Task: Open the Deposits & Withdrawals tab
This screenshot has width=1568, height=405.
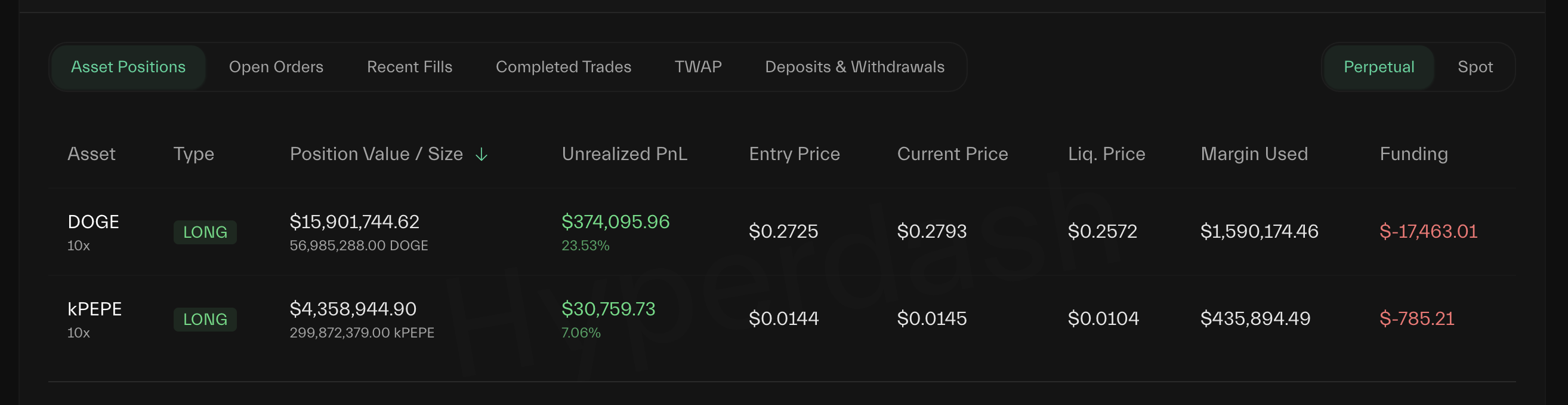Action: click(x=854, y=67)
